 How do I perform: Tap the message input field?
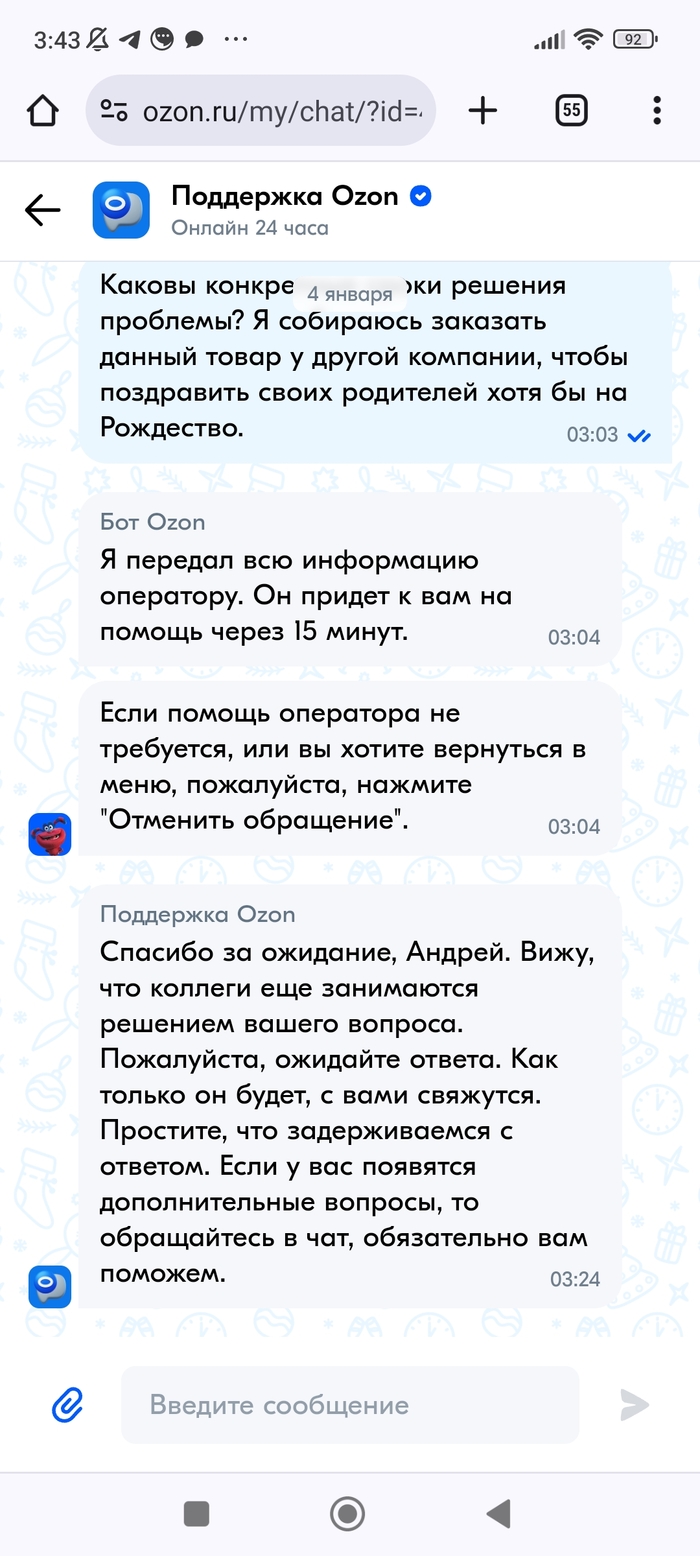350,1404
